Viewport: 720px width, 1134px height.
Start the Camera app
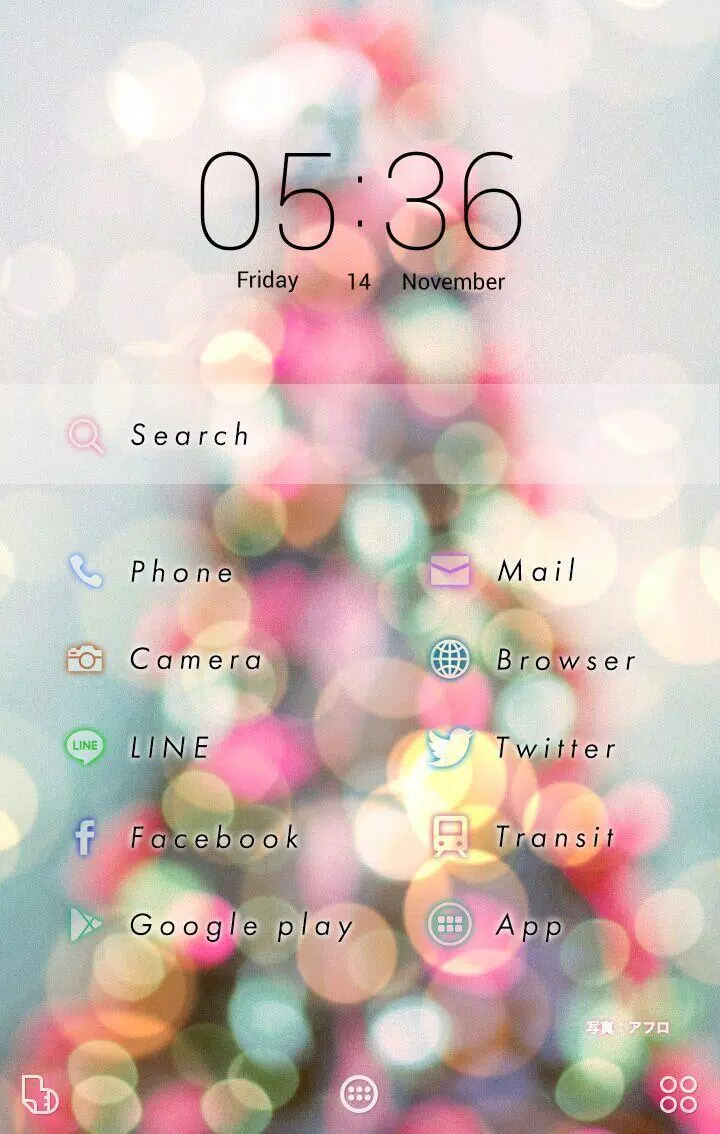tap(165, 659)
